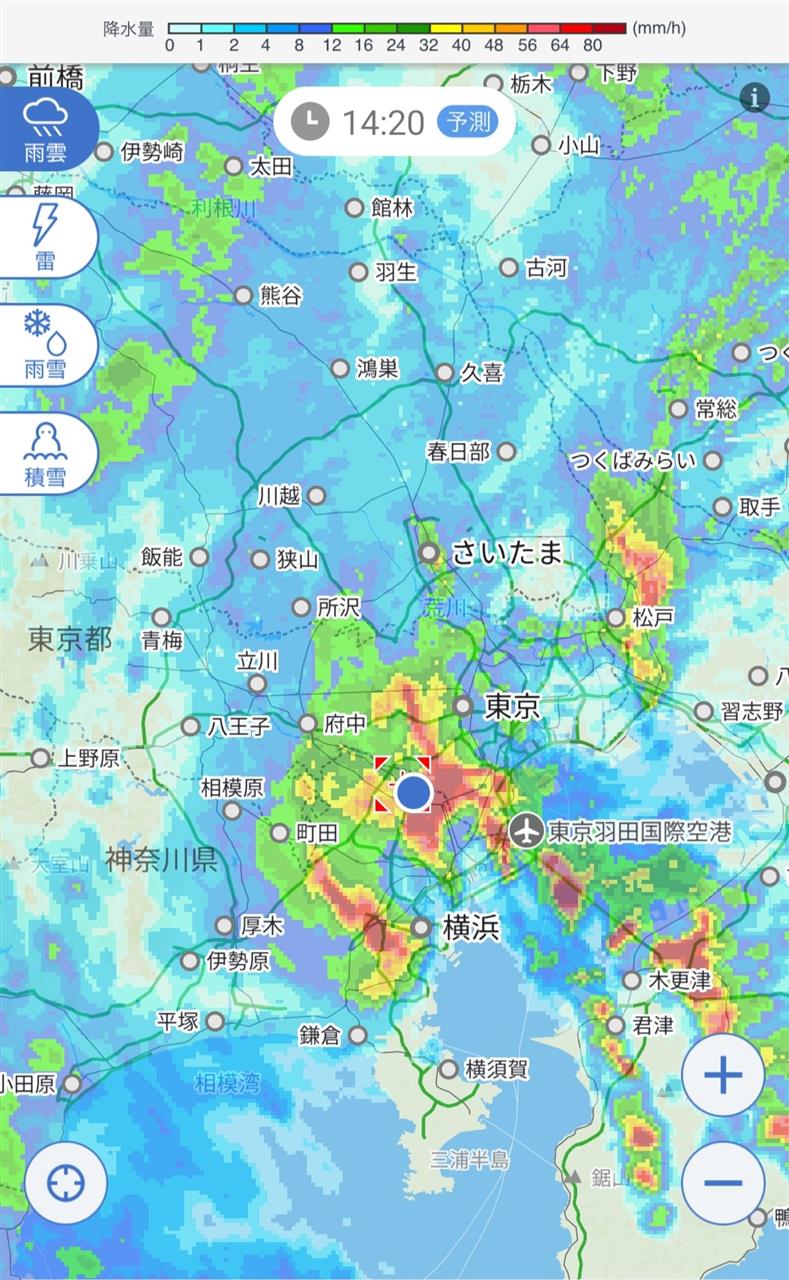Switch to the 雷 lightning layer
789x1280 pixels.
[x=46, y=238]
